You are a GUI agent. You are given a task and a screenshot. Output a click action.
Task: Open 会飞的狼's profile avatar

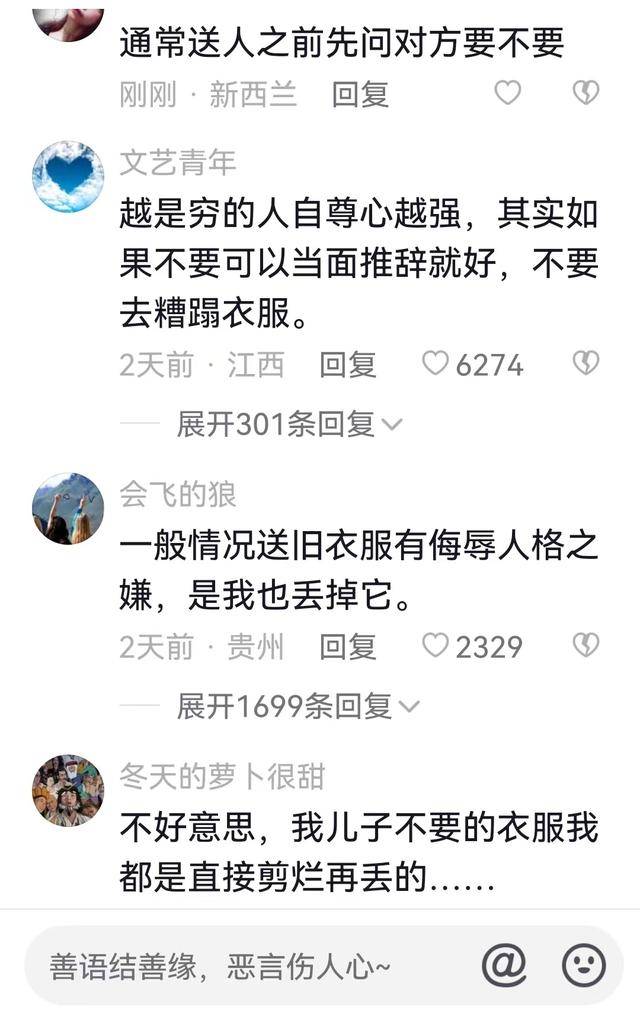[x=67, y=508]
